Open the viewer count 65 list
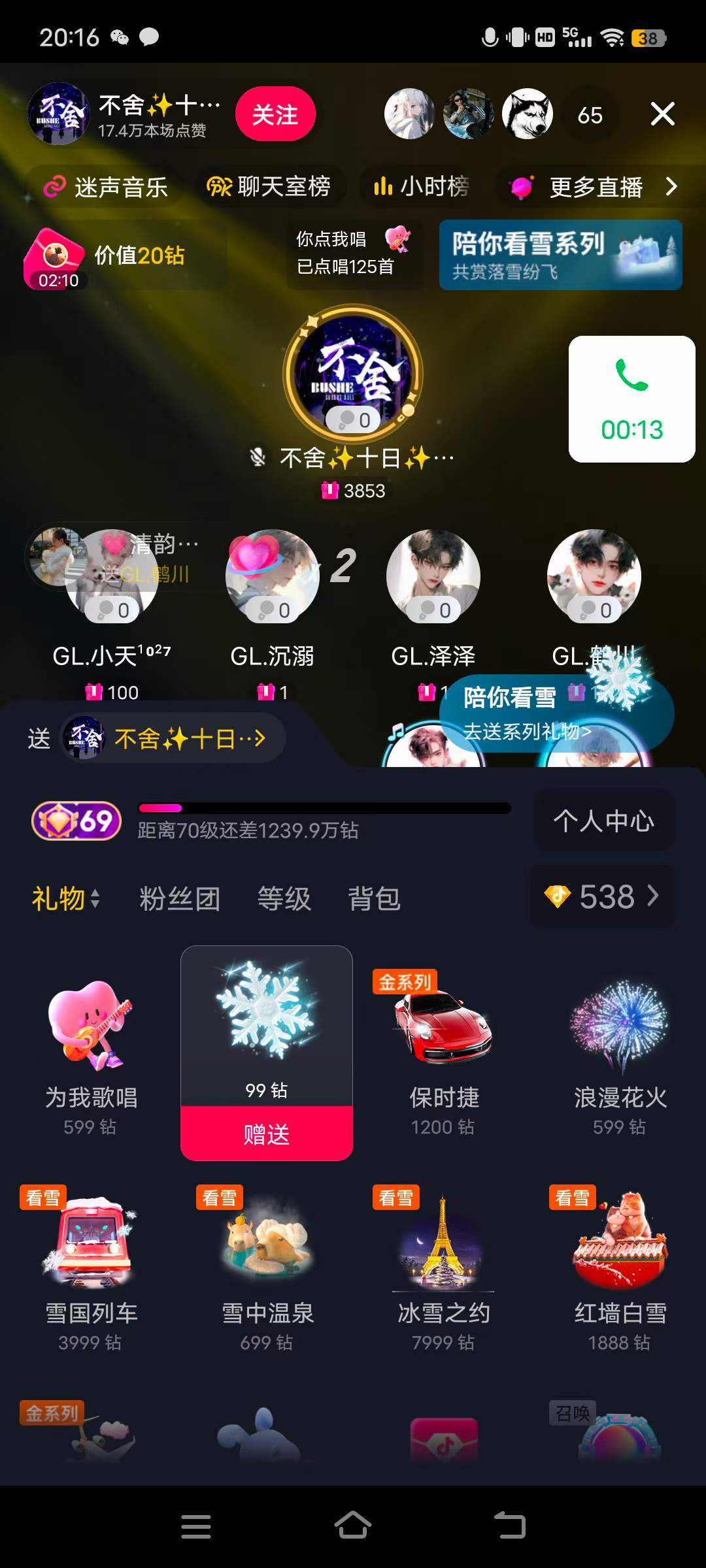This screenshot has height=1568, width=706. 590,116
